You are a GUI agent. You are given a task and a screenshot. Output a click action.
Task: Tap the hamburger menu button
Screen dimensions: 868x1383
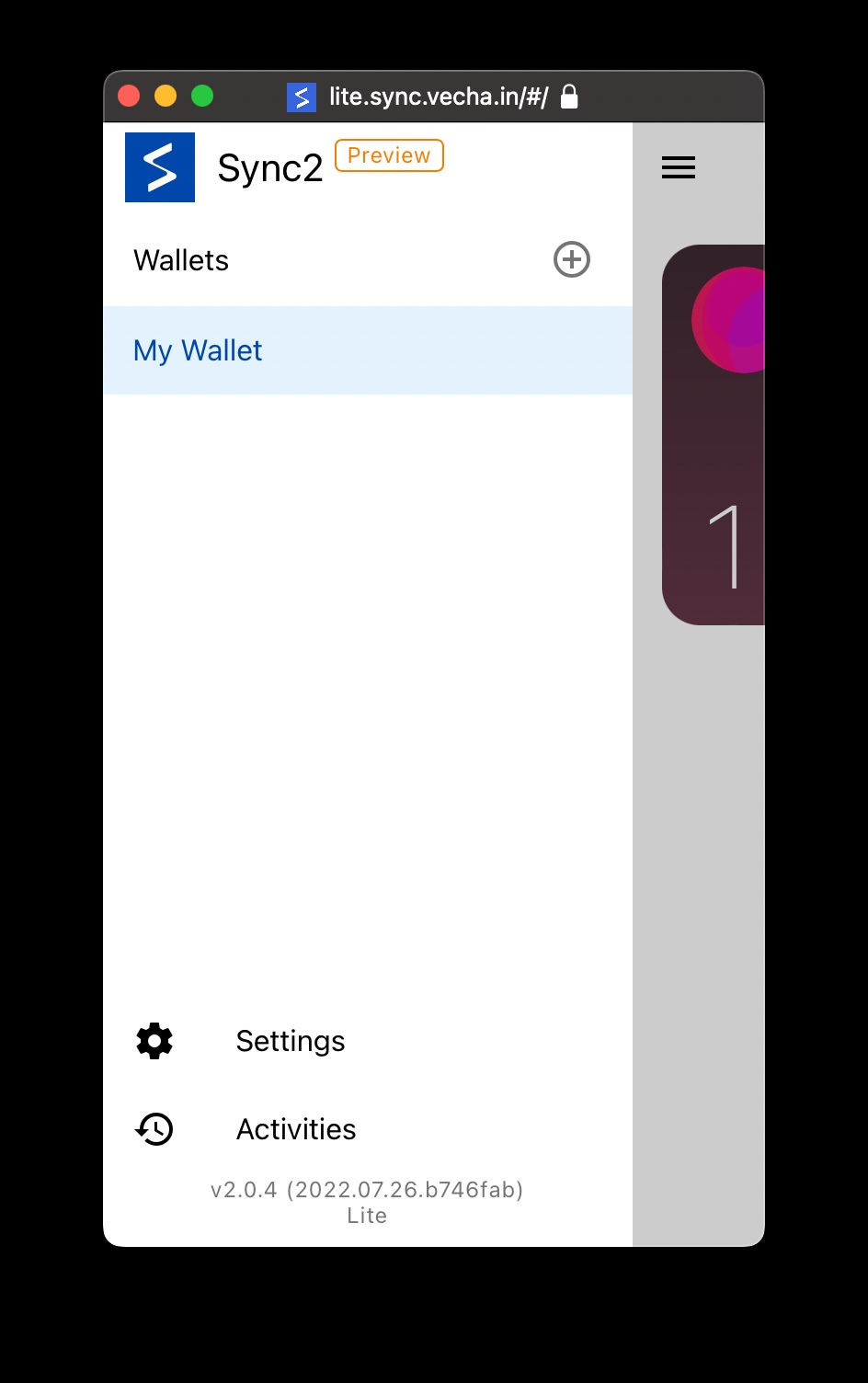coord(679,167)
